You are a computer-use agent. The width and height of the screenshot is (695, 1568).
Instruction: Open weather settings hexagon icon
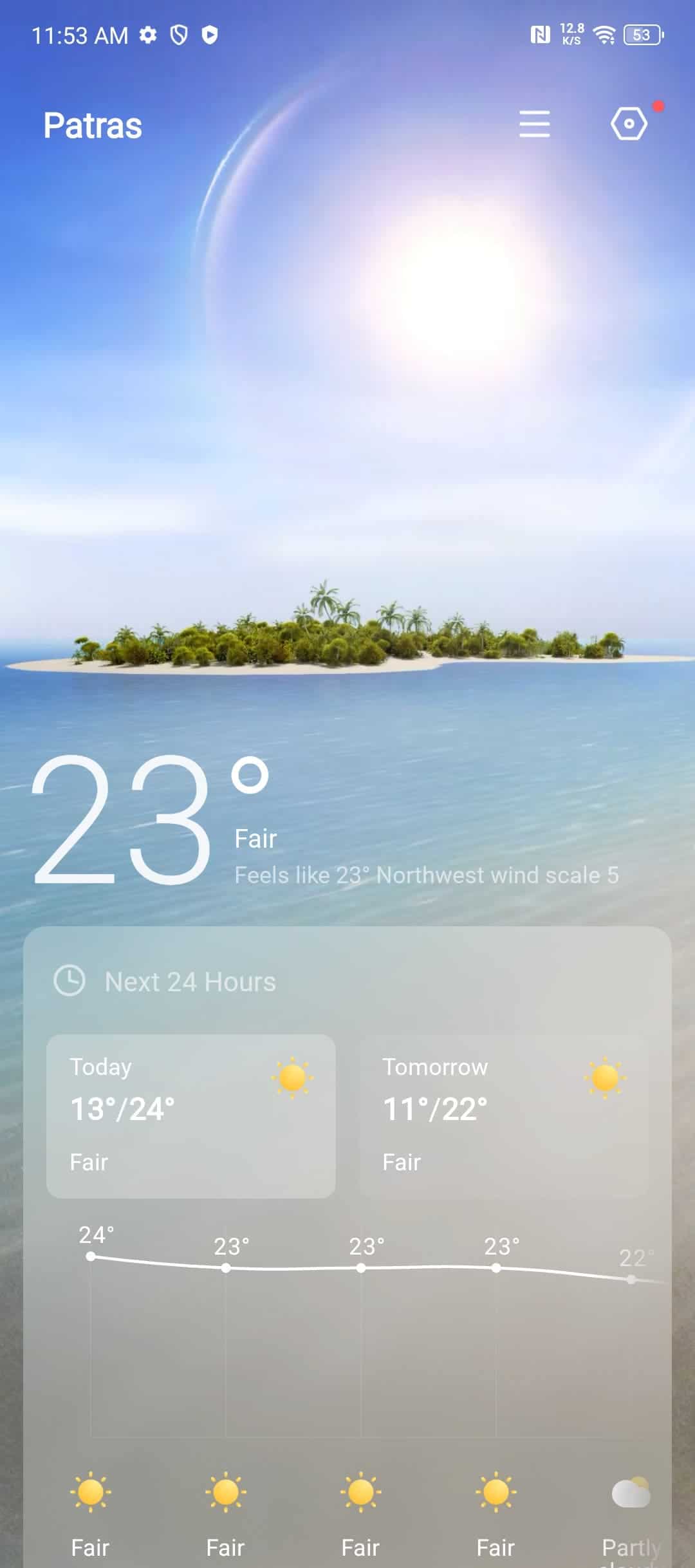629,124
